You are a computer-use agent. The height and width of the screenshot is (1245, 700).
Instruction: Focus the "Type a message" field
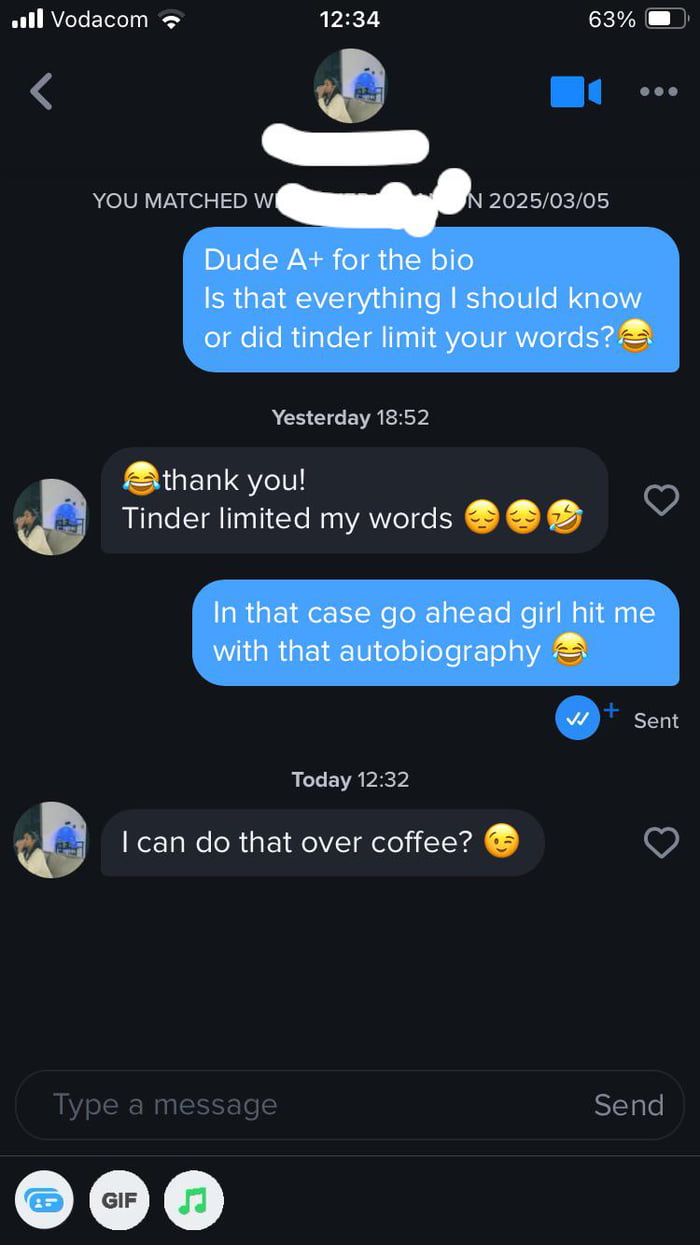point(300,1105)
